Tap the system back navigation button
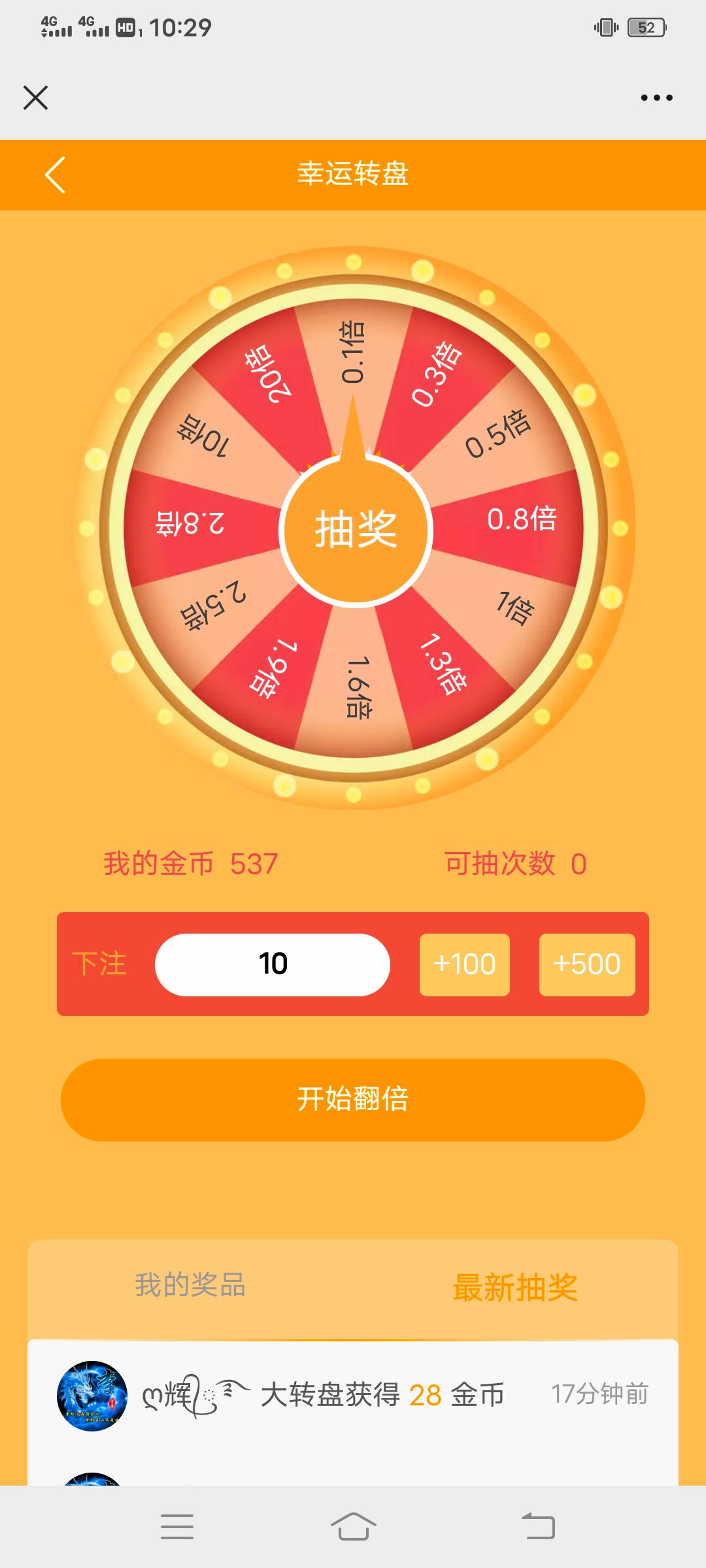Viewport: 706px width, 1568px height. [538, 1527]
